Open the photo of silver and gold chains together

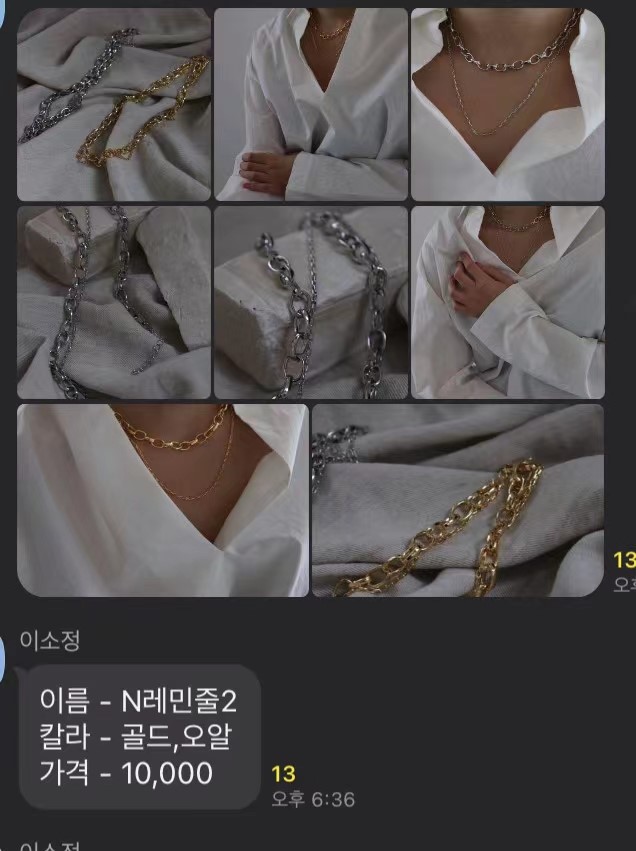(114, 105)
